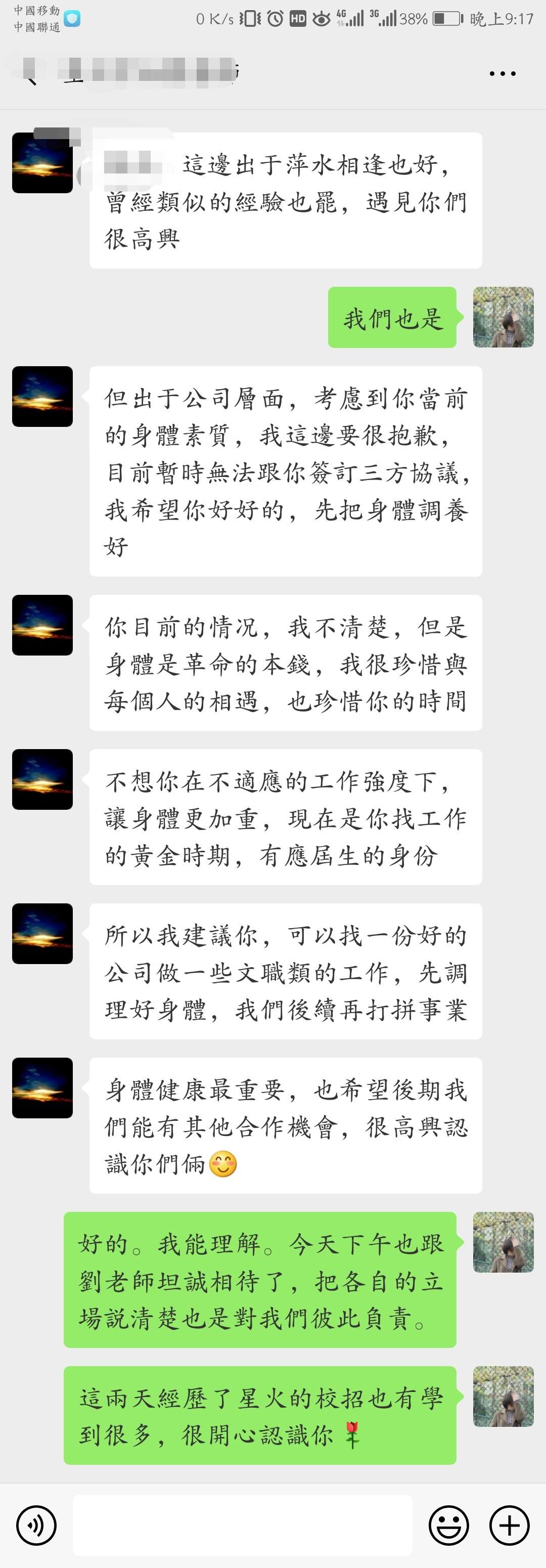Tap the message input field

pyautogui.click(x=244, y=1525)
